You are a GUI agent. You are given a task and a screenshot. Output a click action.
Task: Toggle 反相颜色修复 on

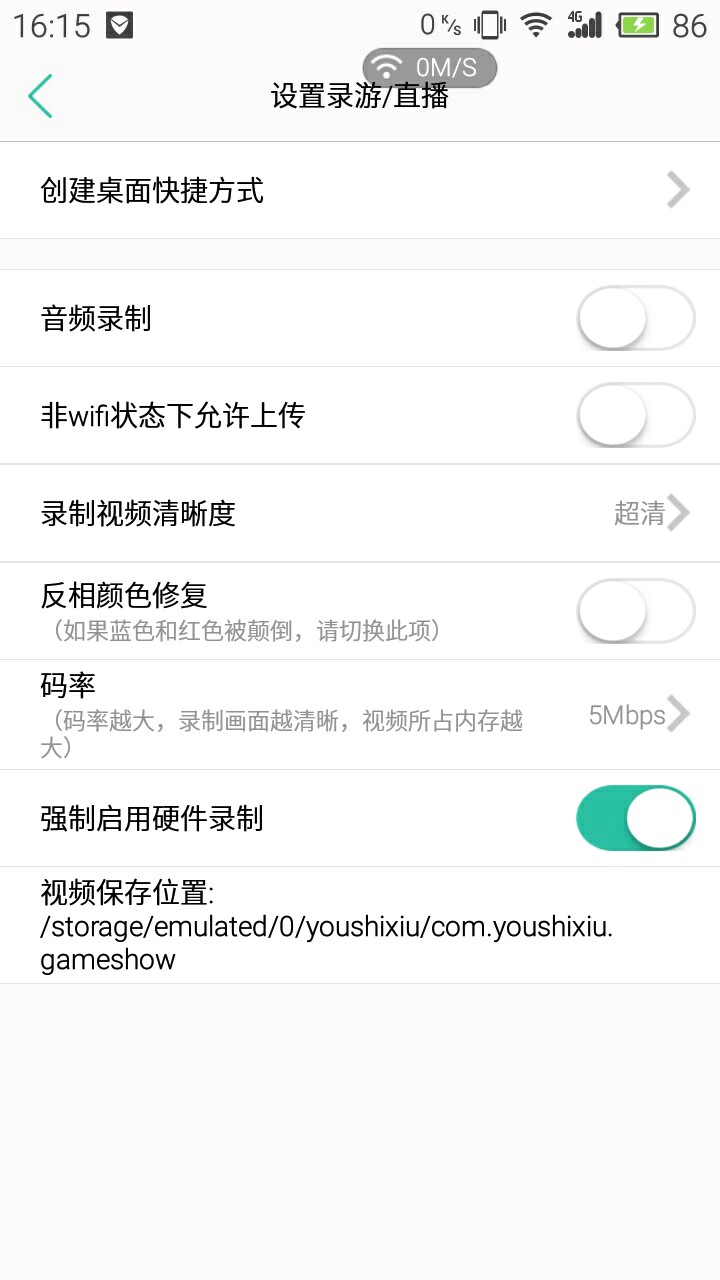[635, 611]
